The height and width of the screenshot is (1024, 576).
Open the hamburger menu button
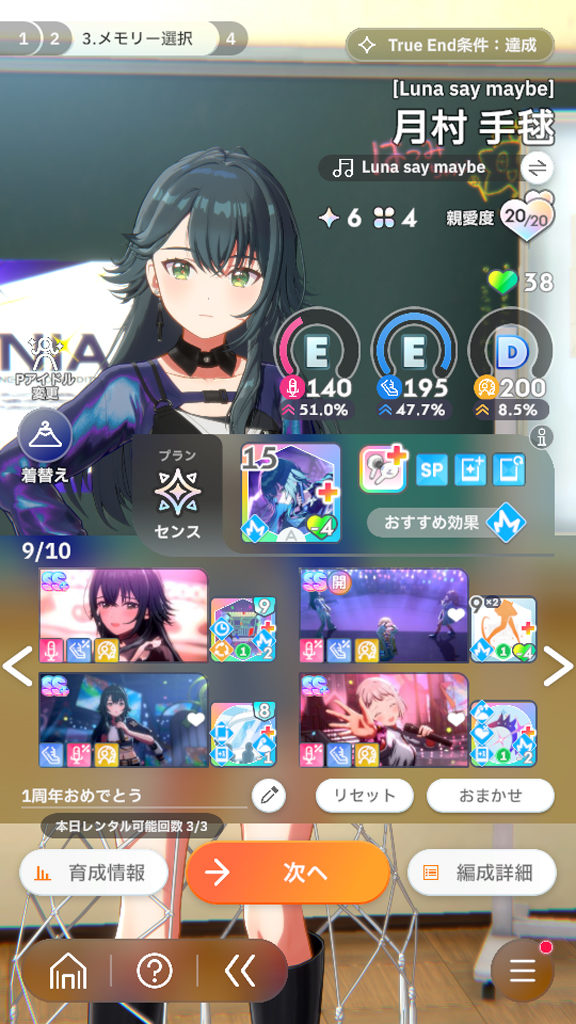pos(522,971)
